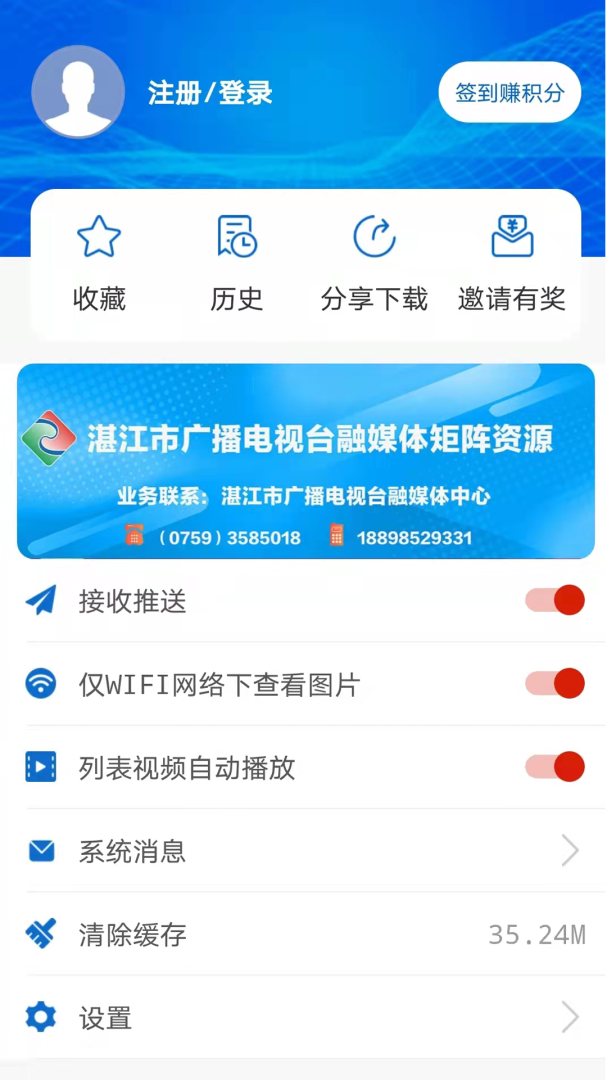607x1080 pixels.
Task: Open 收藏 favorites
Action: [99, 264]
